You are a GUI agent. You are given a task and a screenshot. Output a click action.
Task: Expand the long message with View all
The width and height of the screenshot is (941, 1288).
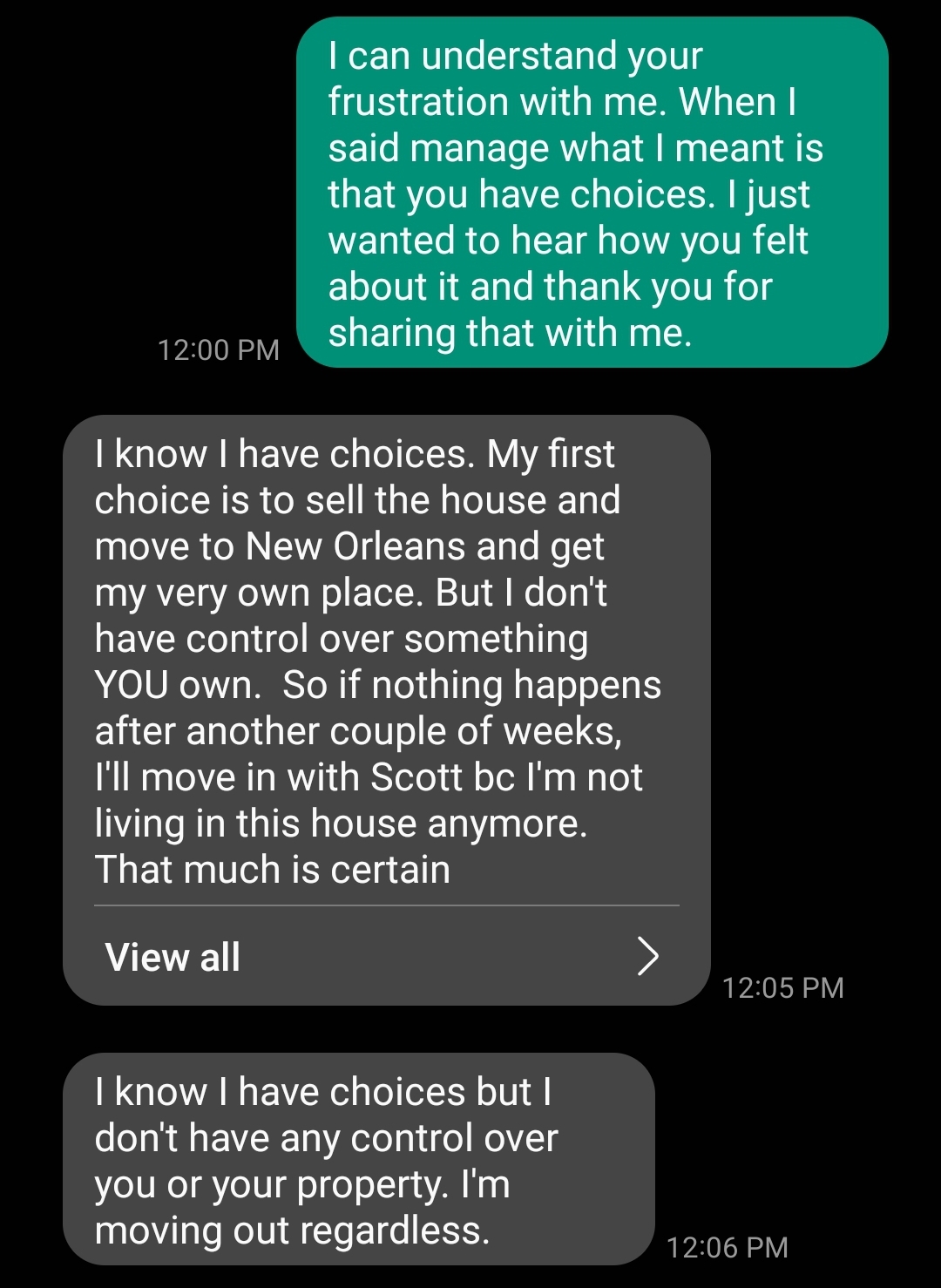pos(383,957)
